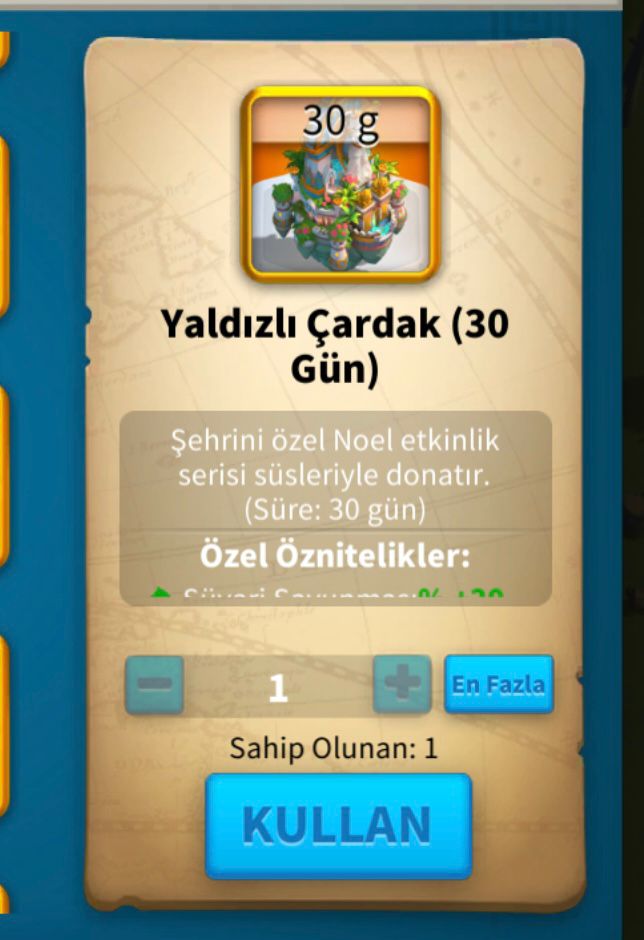Decrease quantity with the minus button
The image size is (644, 940).
(154, 685)
